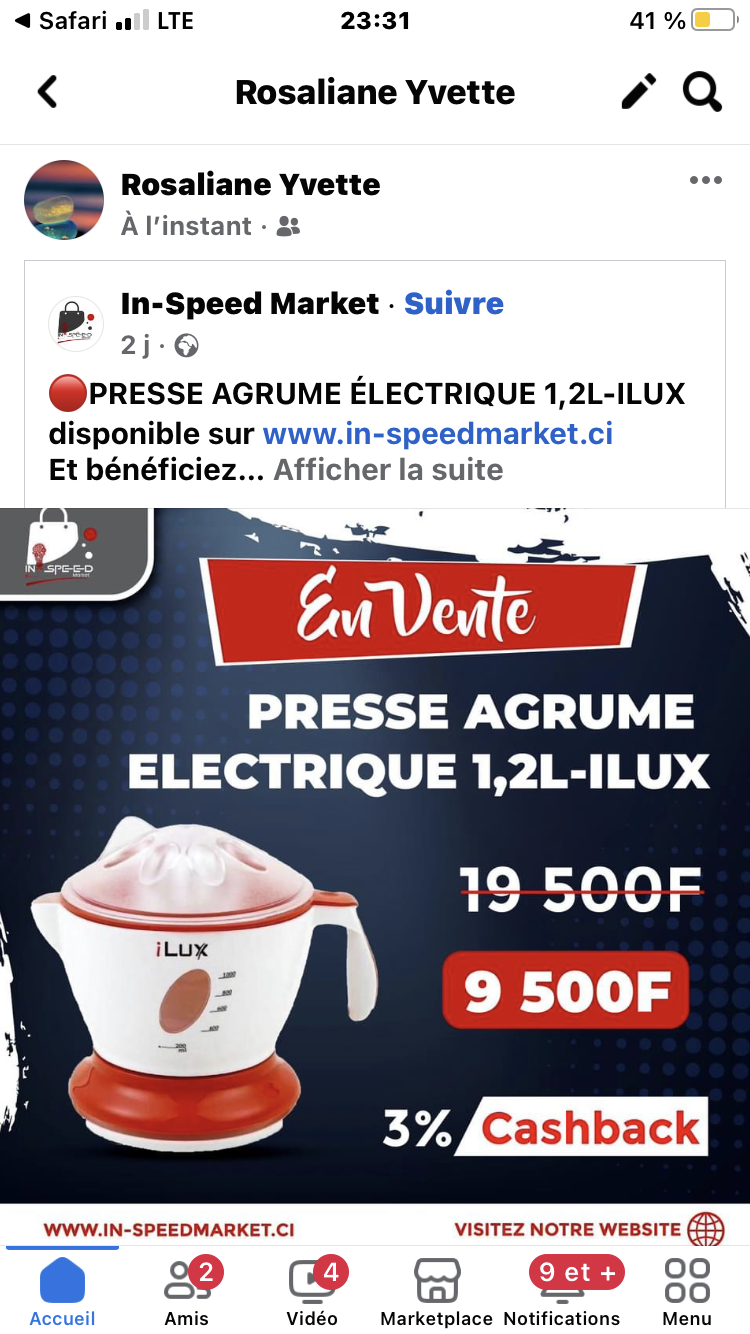Visit the www.in-speedmarket.ci link

[438, 434]
